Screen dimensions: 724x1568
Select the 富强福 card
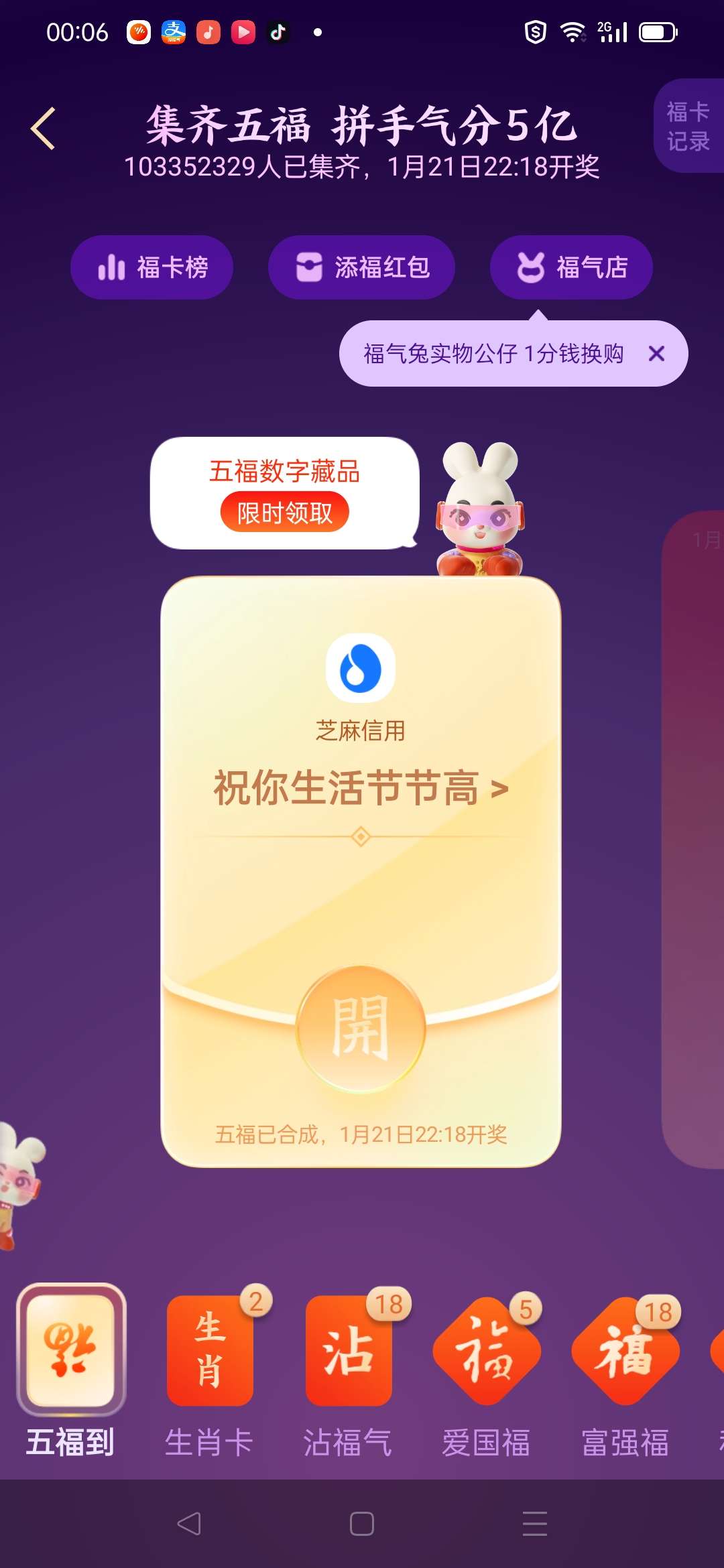pos(625,1350)
